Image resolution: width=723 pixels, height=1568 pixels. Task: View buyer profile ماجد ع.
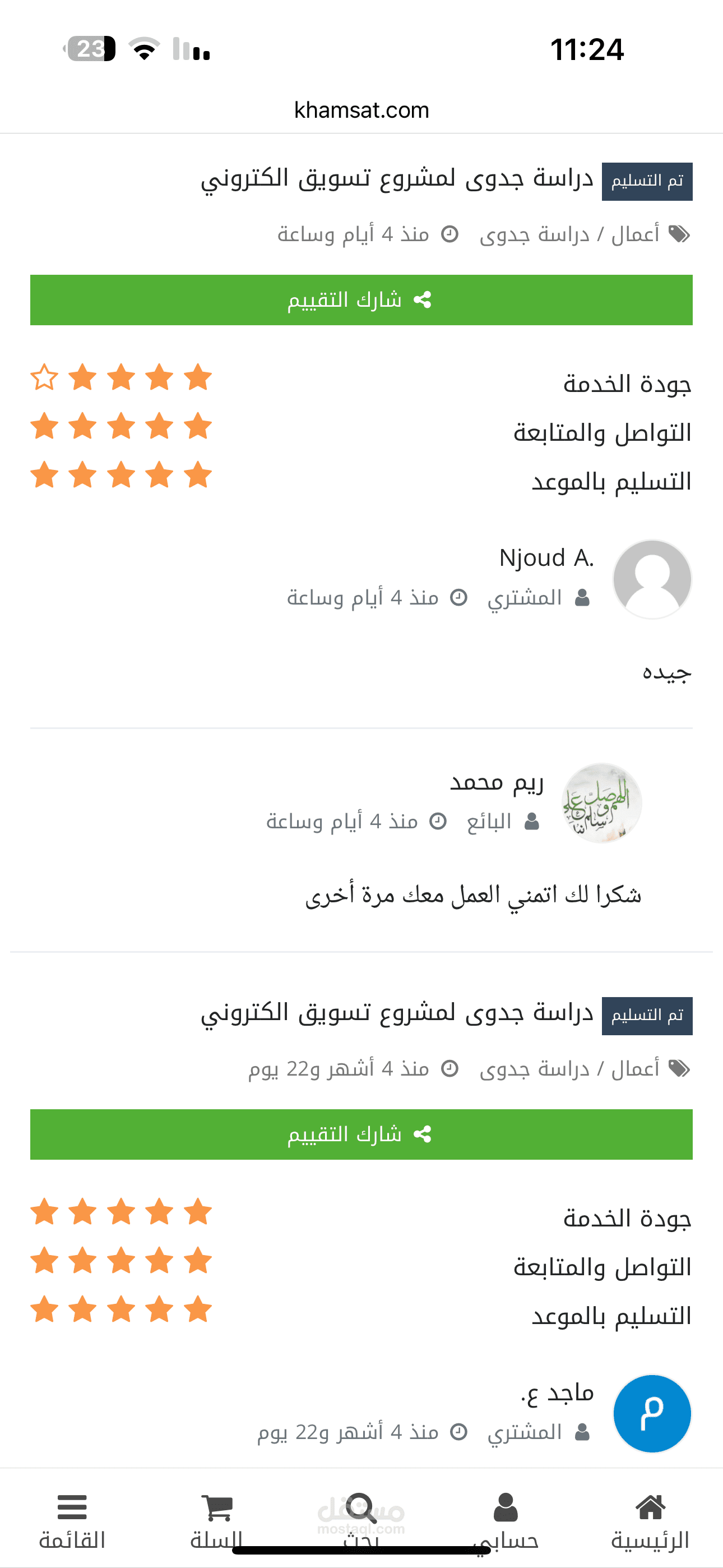(x=558, y=1393)
